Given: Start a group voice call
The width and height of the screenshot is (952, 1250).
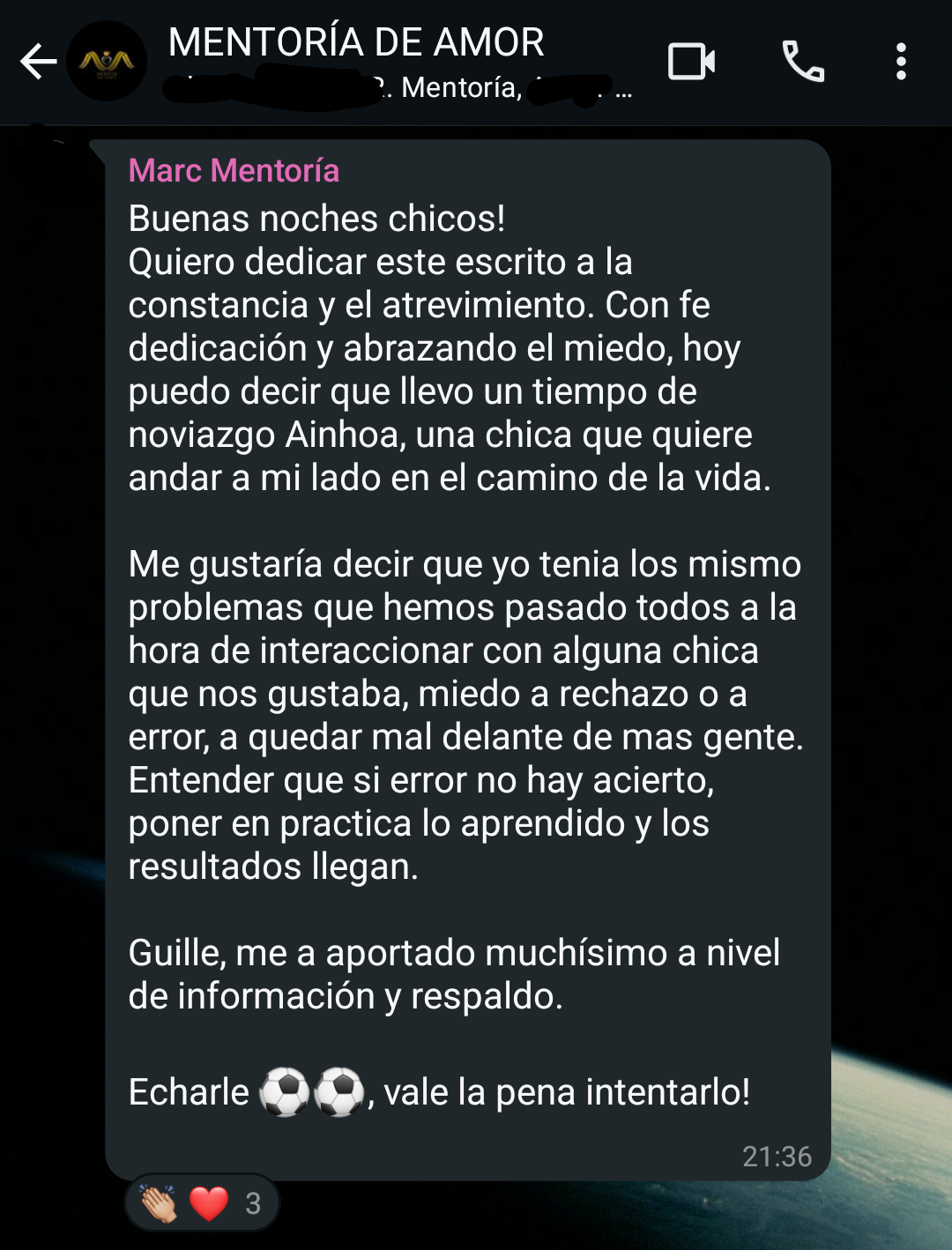Looking at the screenshot, I should 803,62.
